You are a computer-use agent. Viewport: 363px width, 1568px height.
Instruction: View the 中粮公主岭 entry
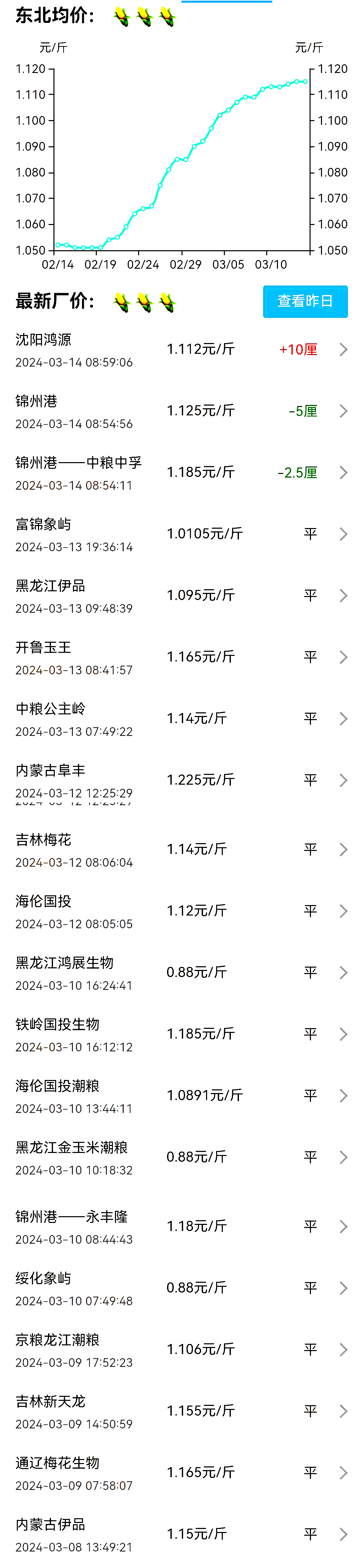coord(181,719)
